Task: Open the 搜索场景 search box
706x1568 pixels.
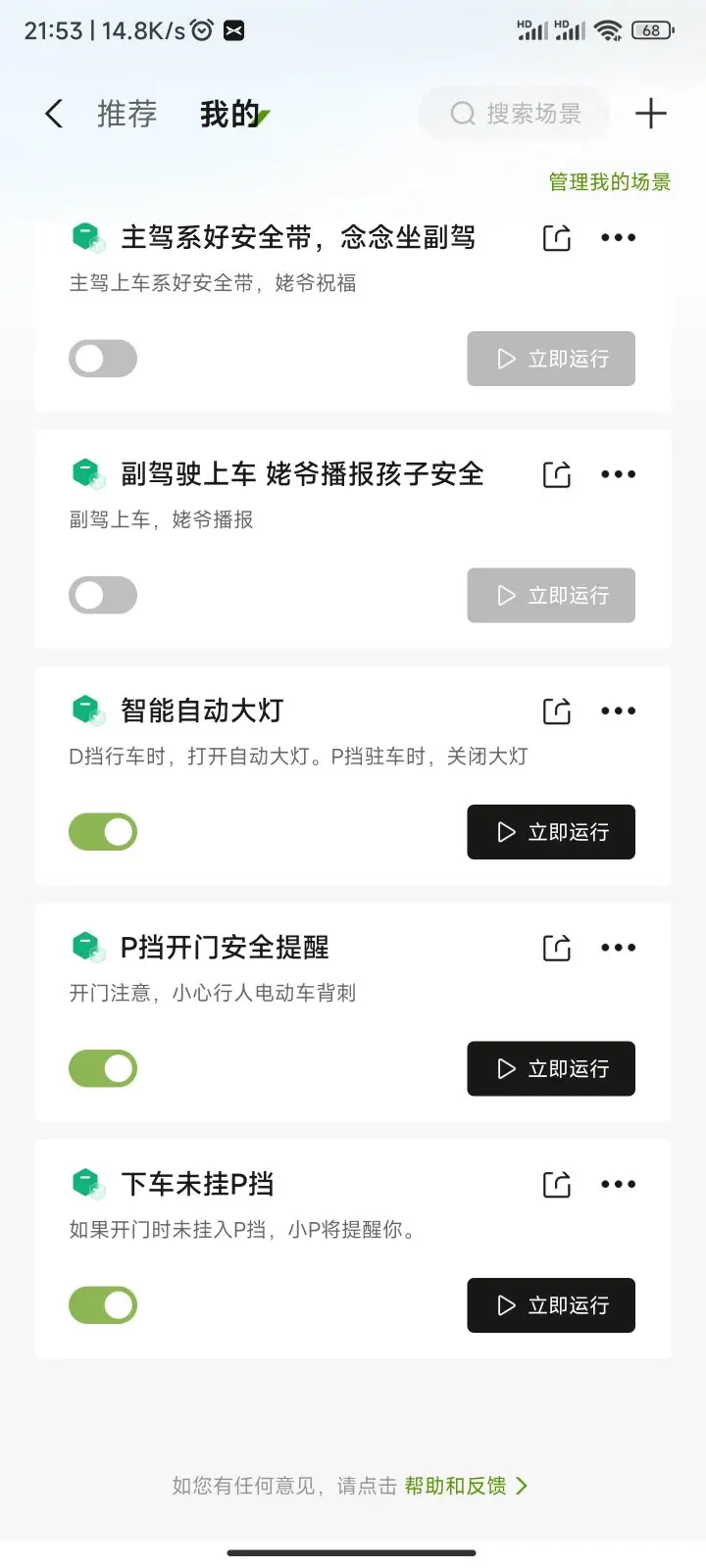Action: [515, 114]
